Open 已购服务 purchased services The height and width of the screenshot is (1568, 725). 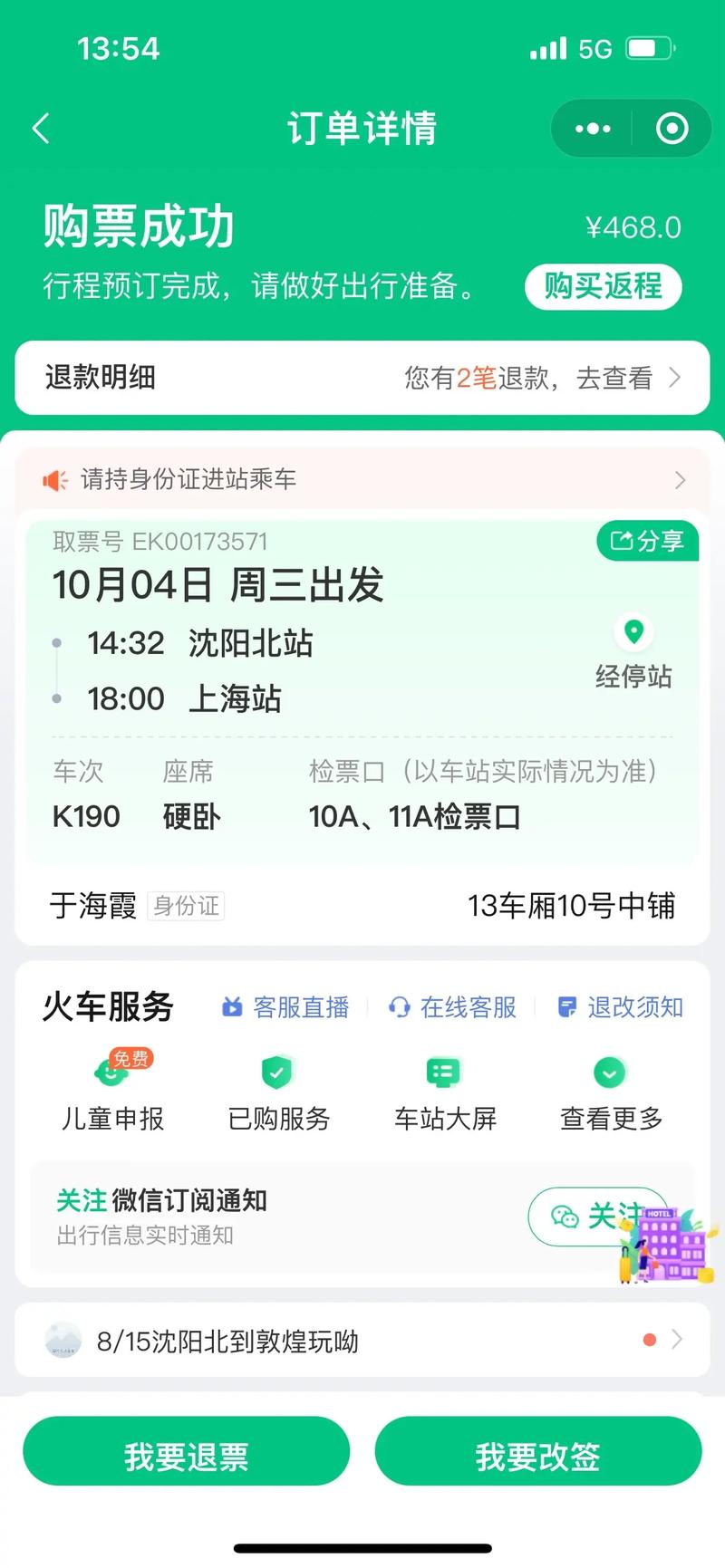276,1092
